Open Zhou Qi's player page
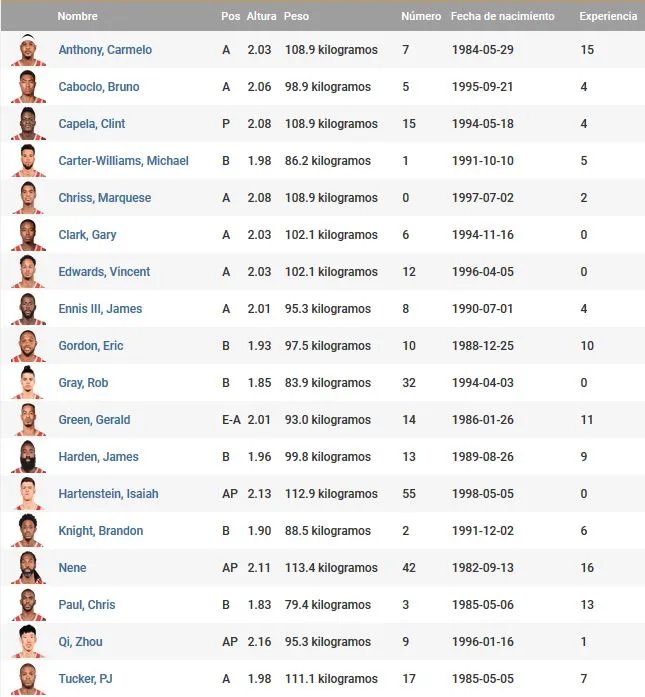Screen dimensions: 645x697 tap(81, 642)
